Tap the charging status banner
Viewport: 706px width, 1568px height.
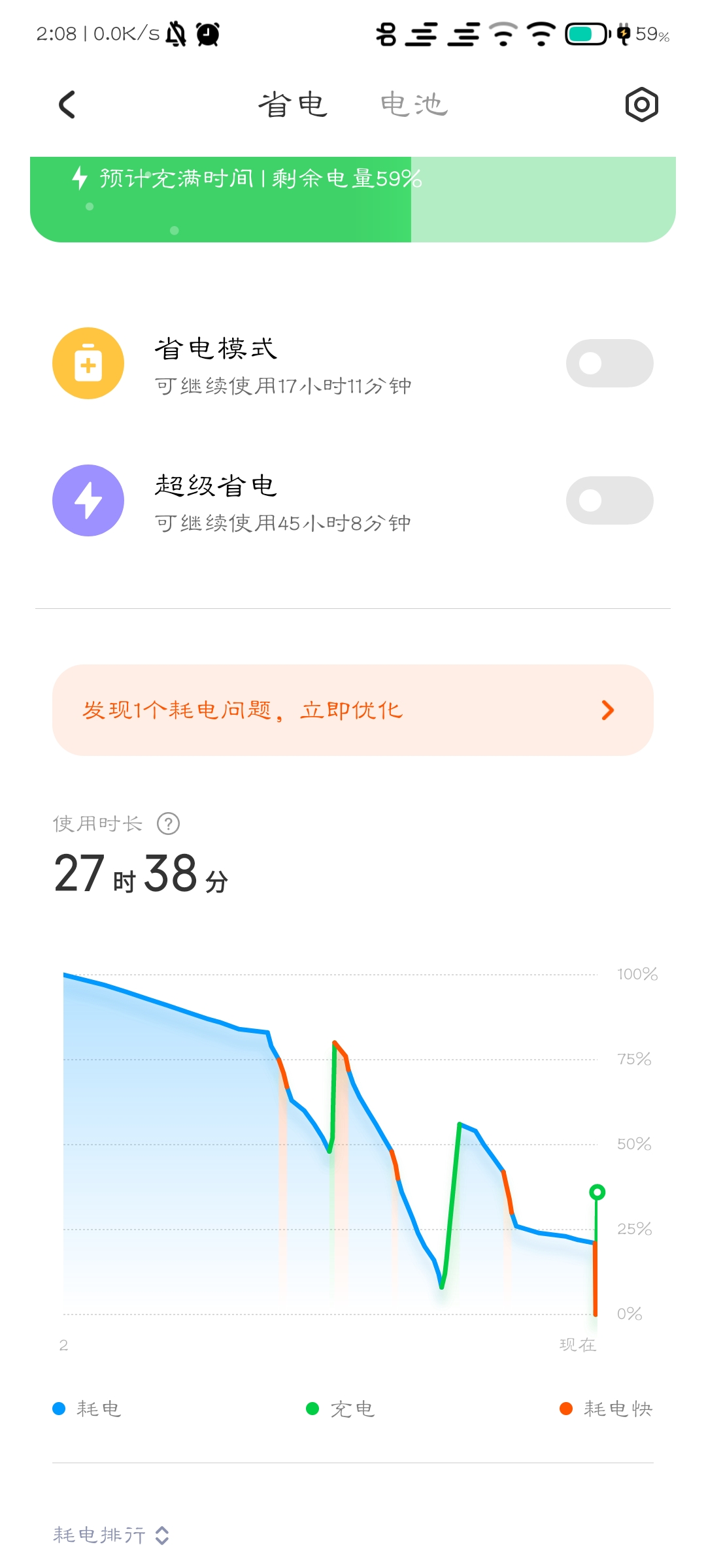pos(352,199)
